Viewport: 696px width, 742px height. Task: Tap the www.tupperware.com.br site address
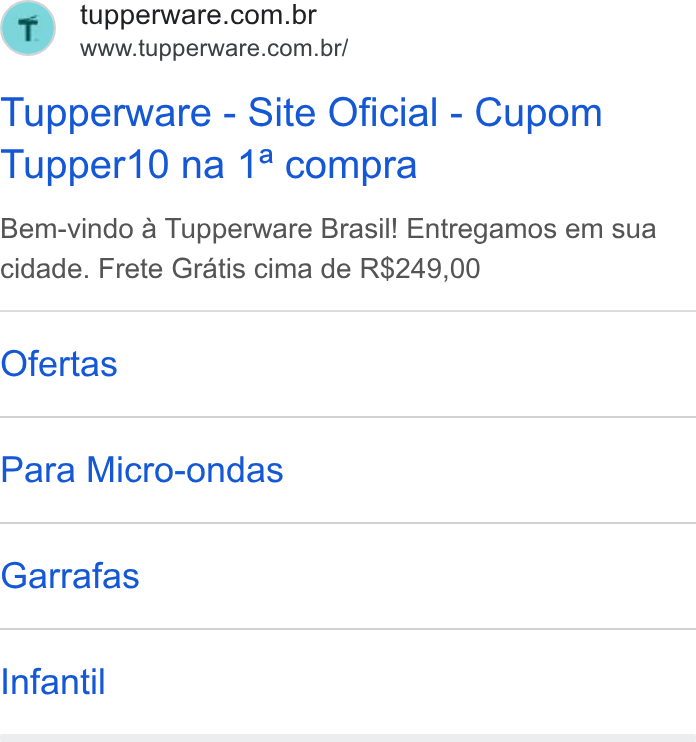tap(214, 48)
